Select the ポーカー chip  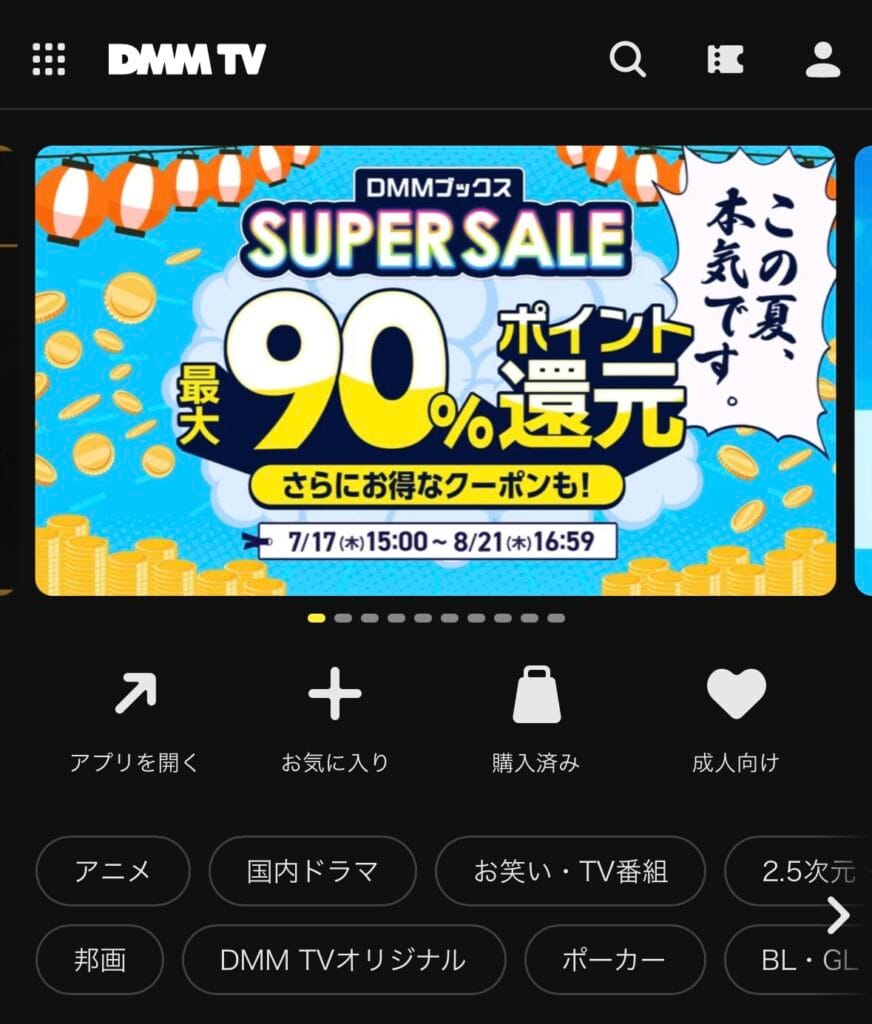click(x=614, y=960)
